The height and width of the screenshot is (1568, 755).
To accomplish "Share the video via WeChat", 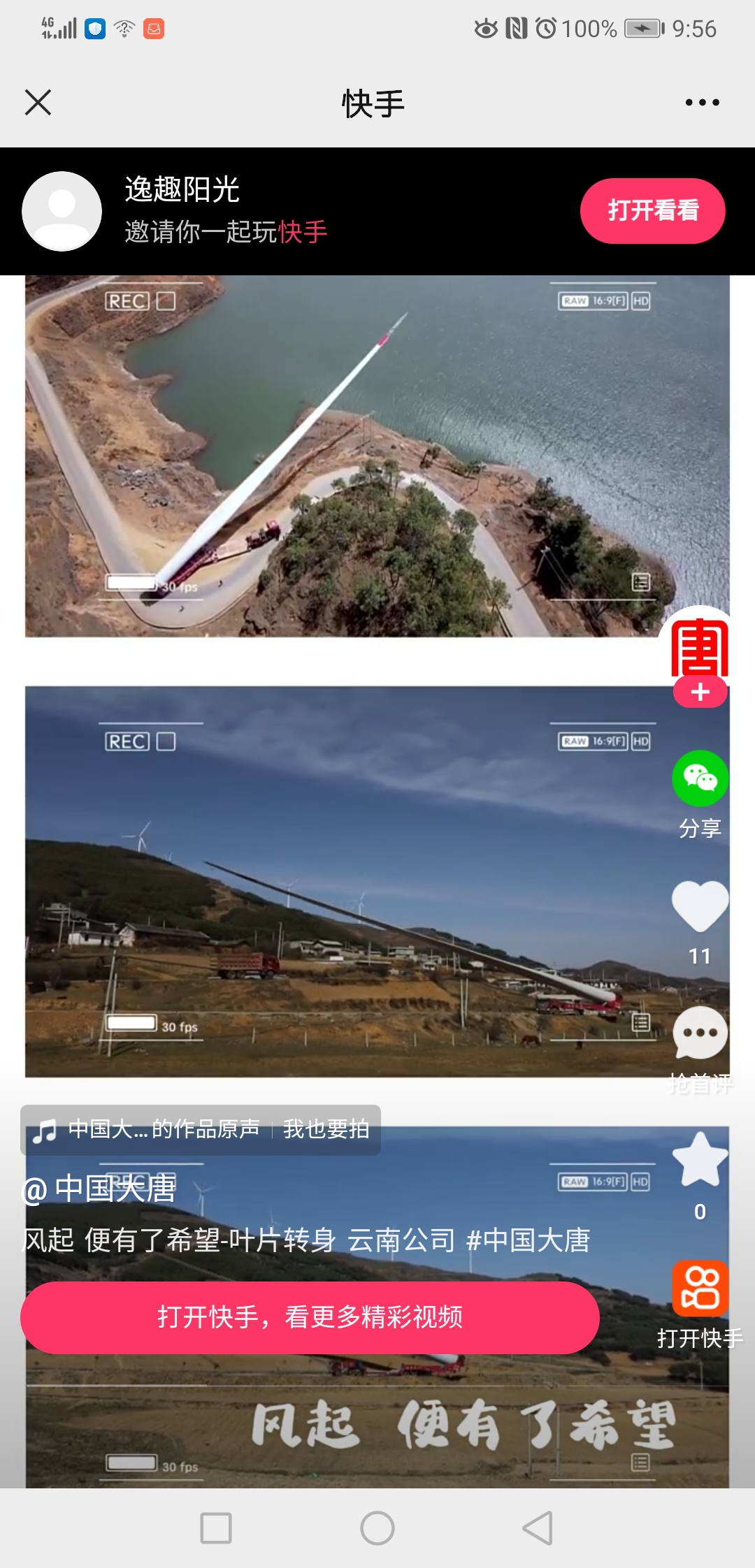I will (x=700, y=778).
